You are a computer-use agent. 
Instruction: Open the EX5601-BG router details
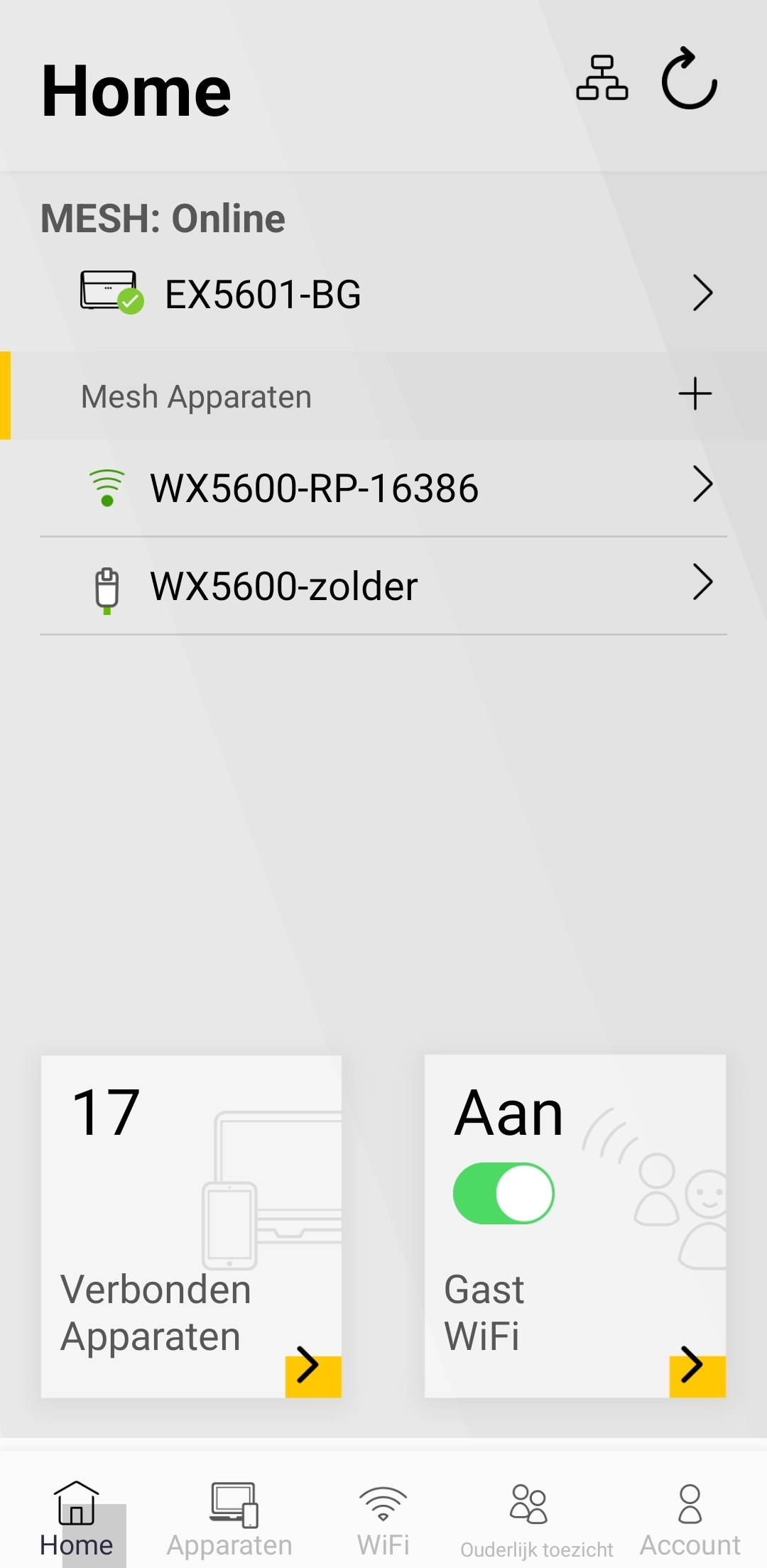[383, 293]
